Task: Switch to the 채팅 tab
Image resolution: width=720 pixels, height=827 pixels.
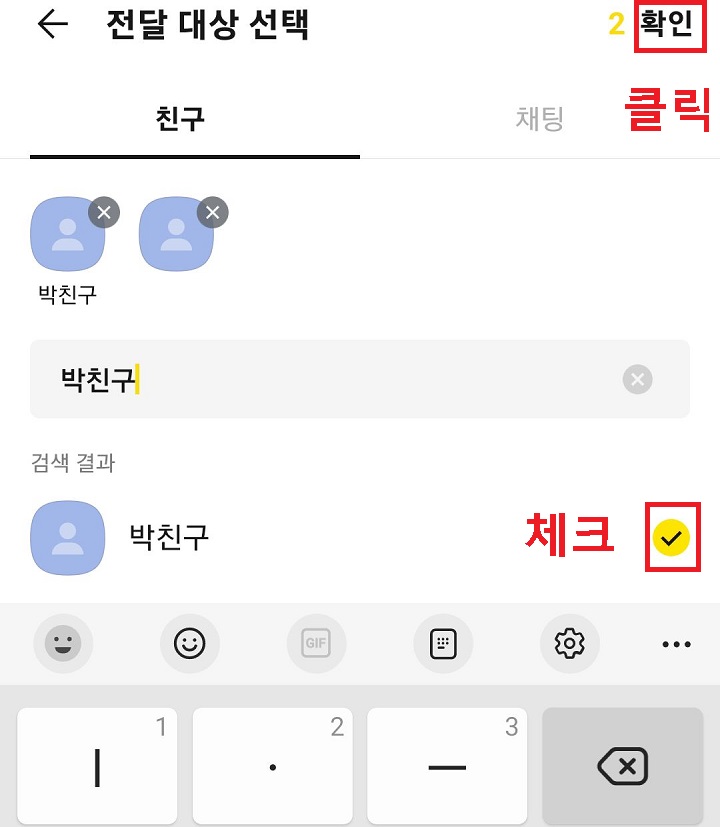Action: (540, 118)
